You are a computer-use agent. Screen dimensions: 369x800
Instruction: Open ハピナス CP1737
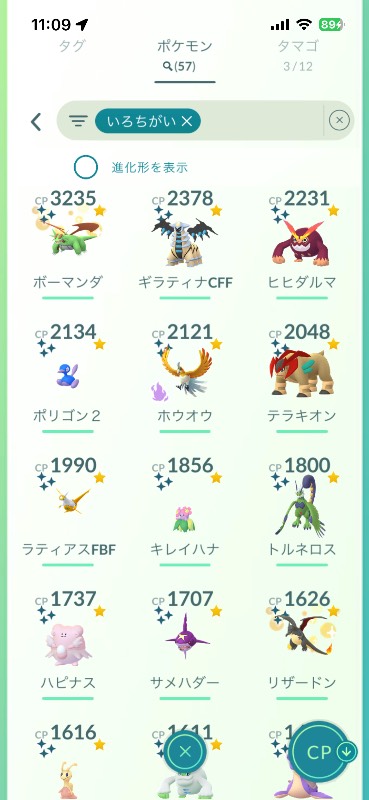click(x=68, y=645)
